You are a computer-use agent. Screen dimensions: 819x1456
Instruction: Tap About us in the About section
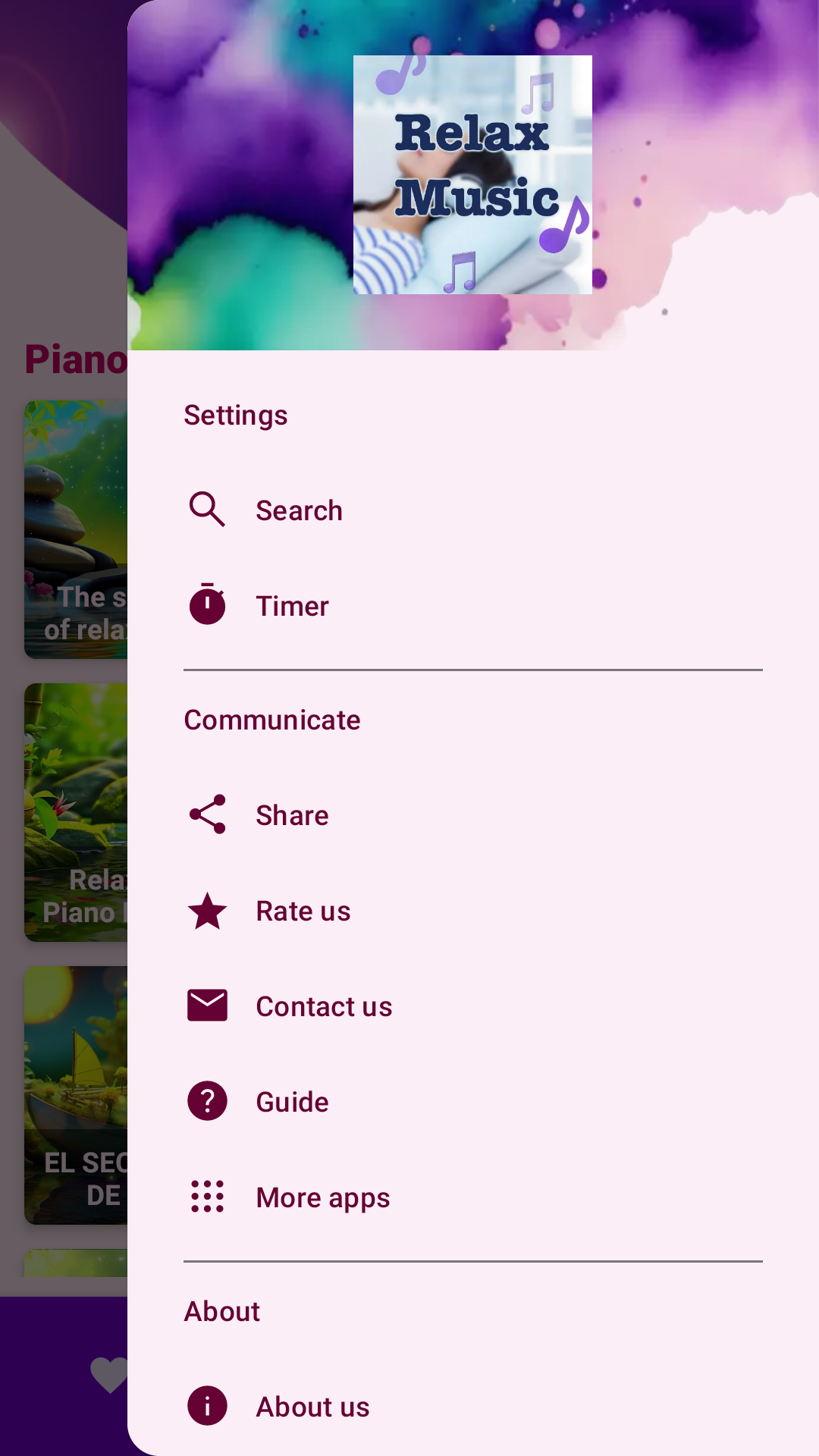coord(312,1406)
